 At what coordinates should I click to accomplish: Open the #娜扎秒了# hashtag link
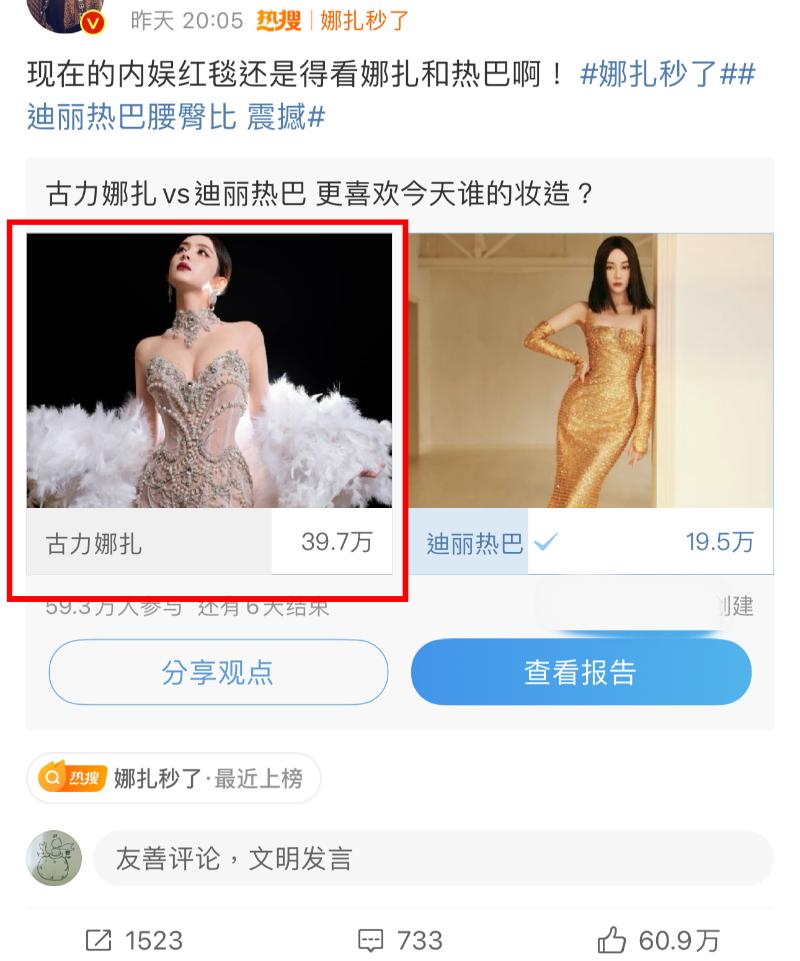pos(660,74)
